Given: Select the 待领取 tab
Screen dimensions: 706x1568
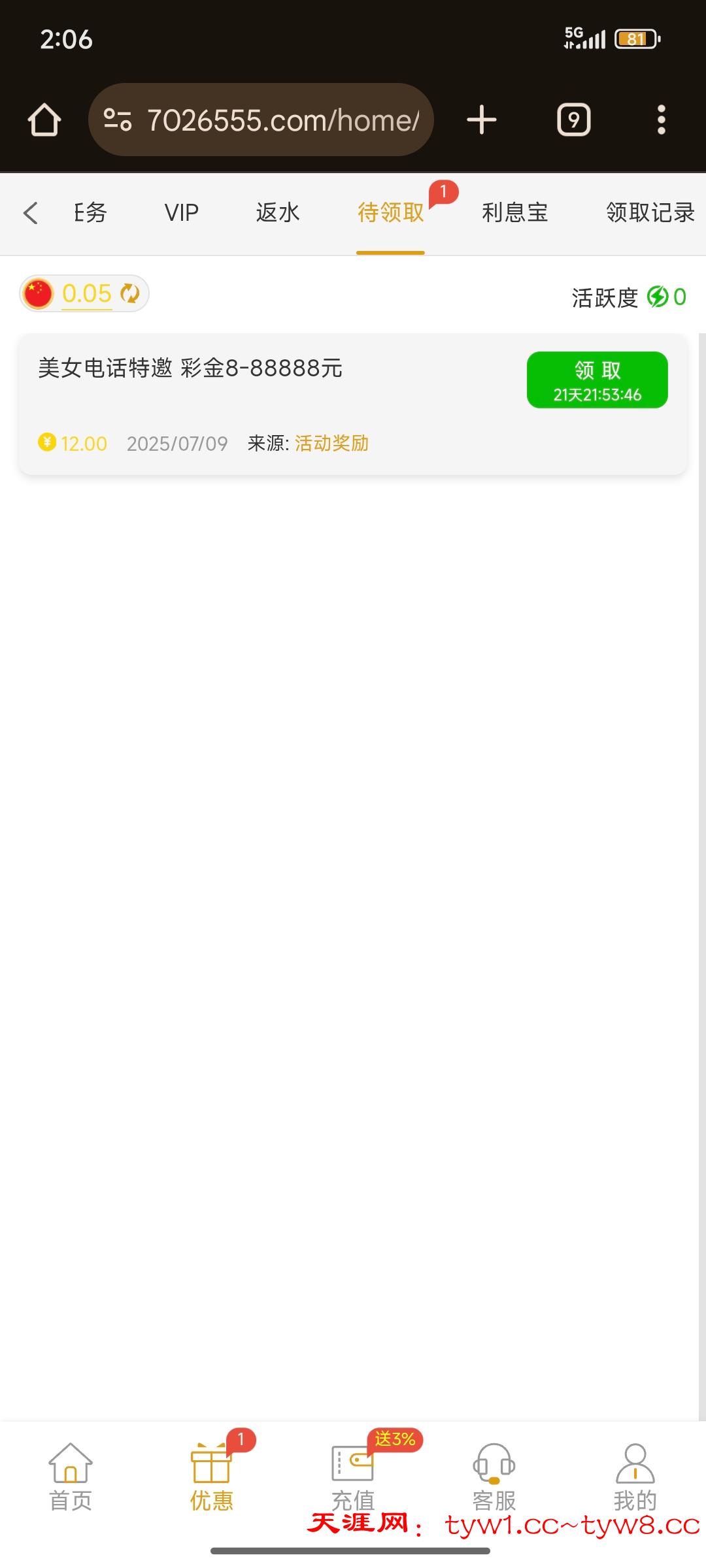Looking at the screenshot, I should (390, 213).
